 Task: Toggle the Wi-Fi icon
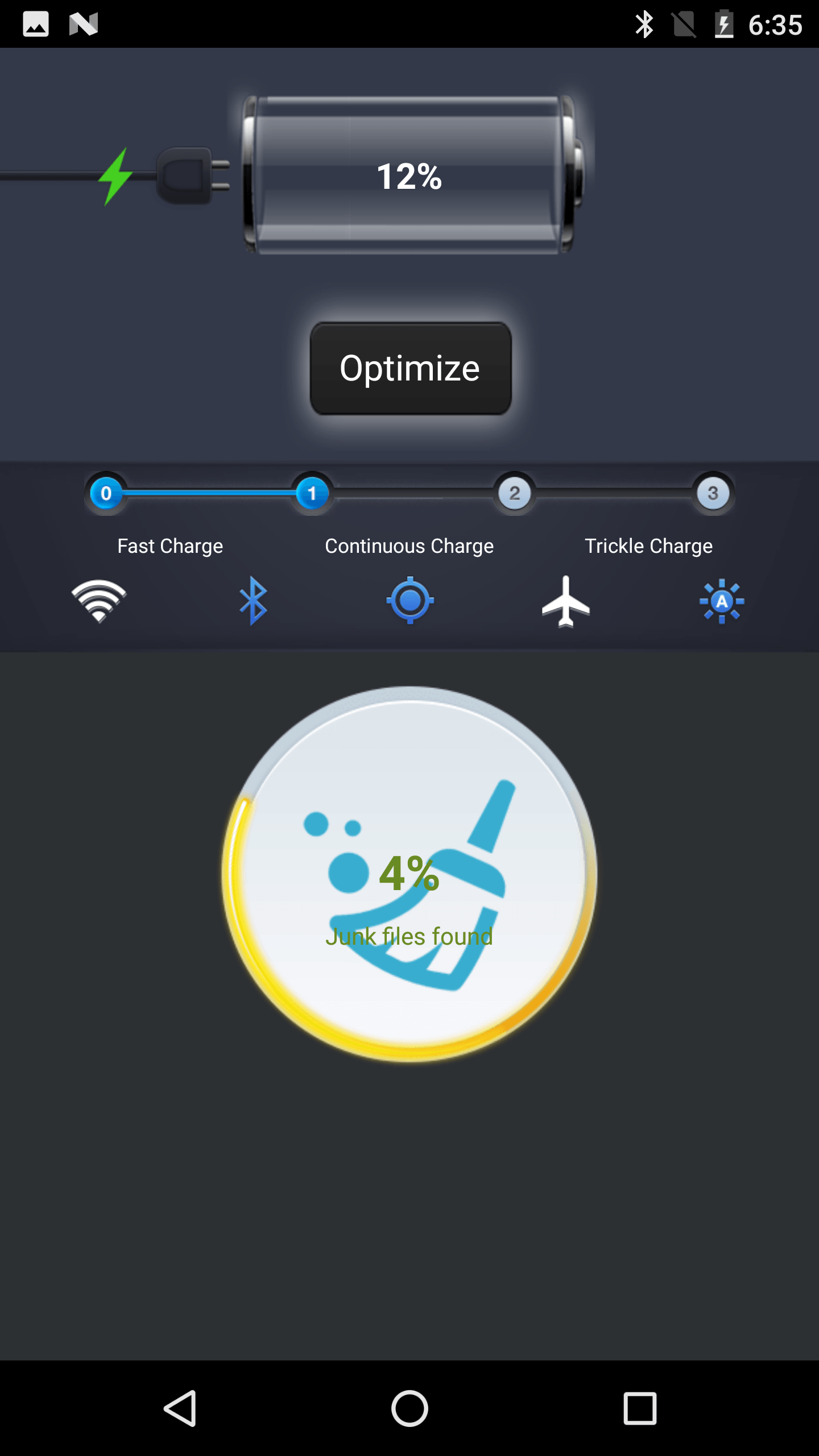pyautogui.click(x=99, y=601)
